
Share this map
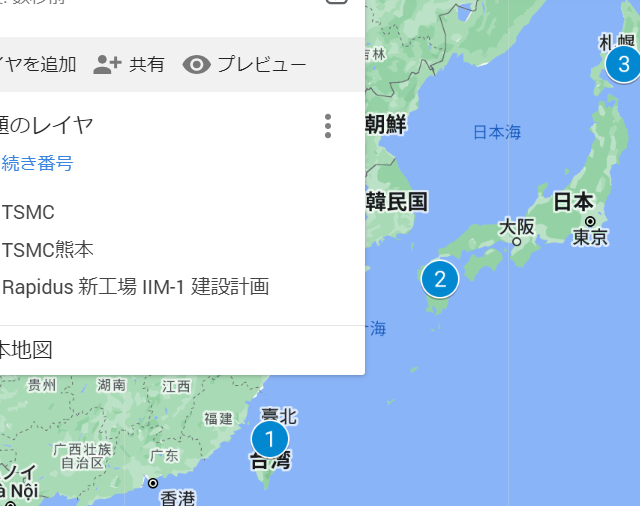tap(129, 65)
